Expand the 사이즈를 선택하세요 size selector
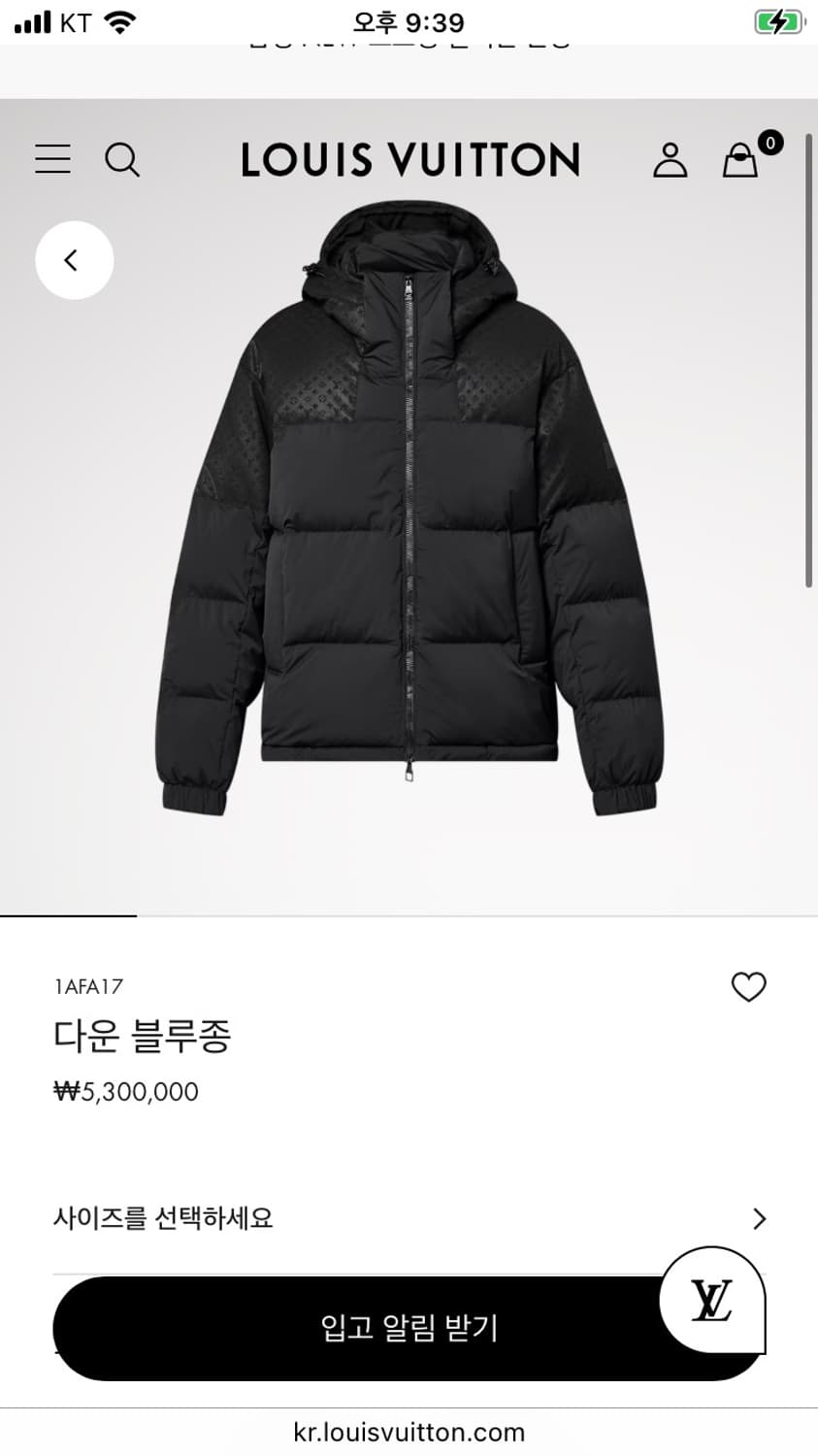The image size is (818, 1456). coord(165,1218)
